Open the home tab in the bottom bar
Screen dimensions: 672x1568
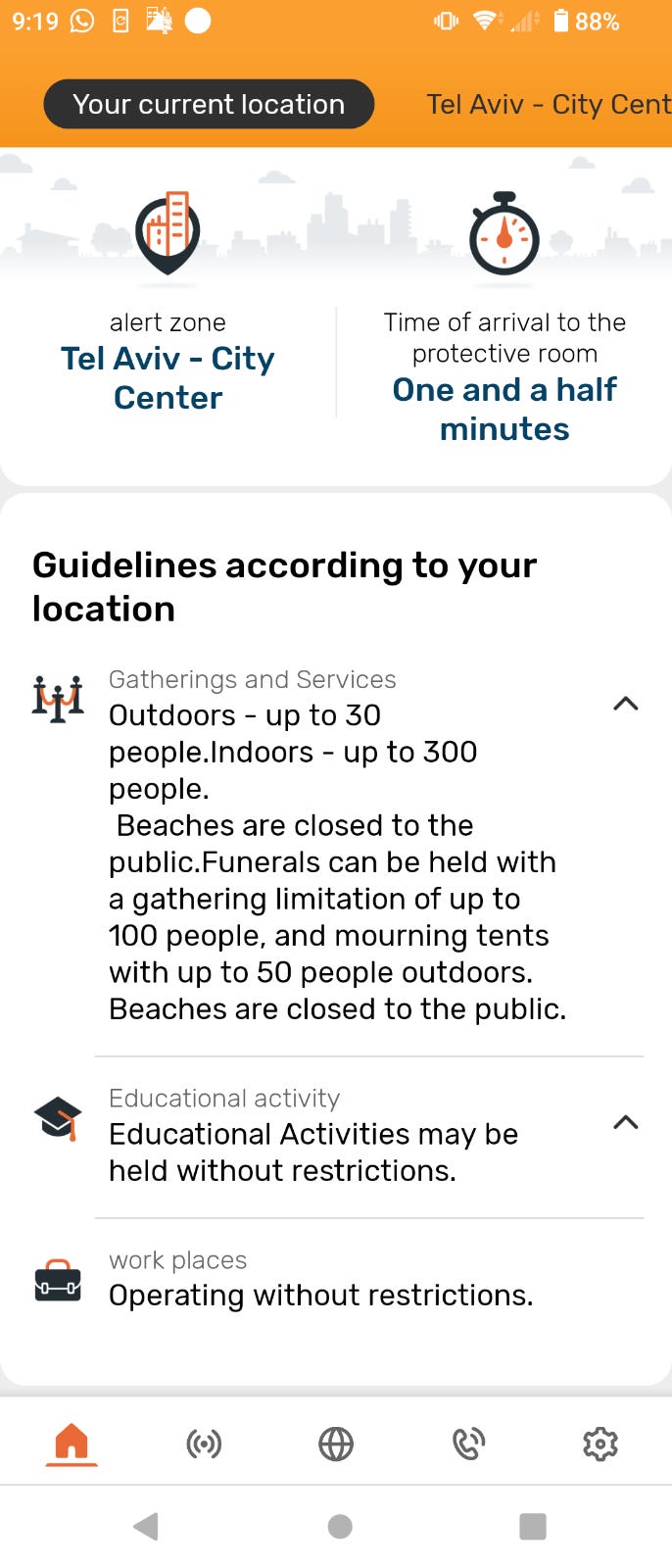point(72,1444)
